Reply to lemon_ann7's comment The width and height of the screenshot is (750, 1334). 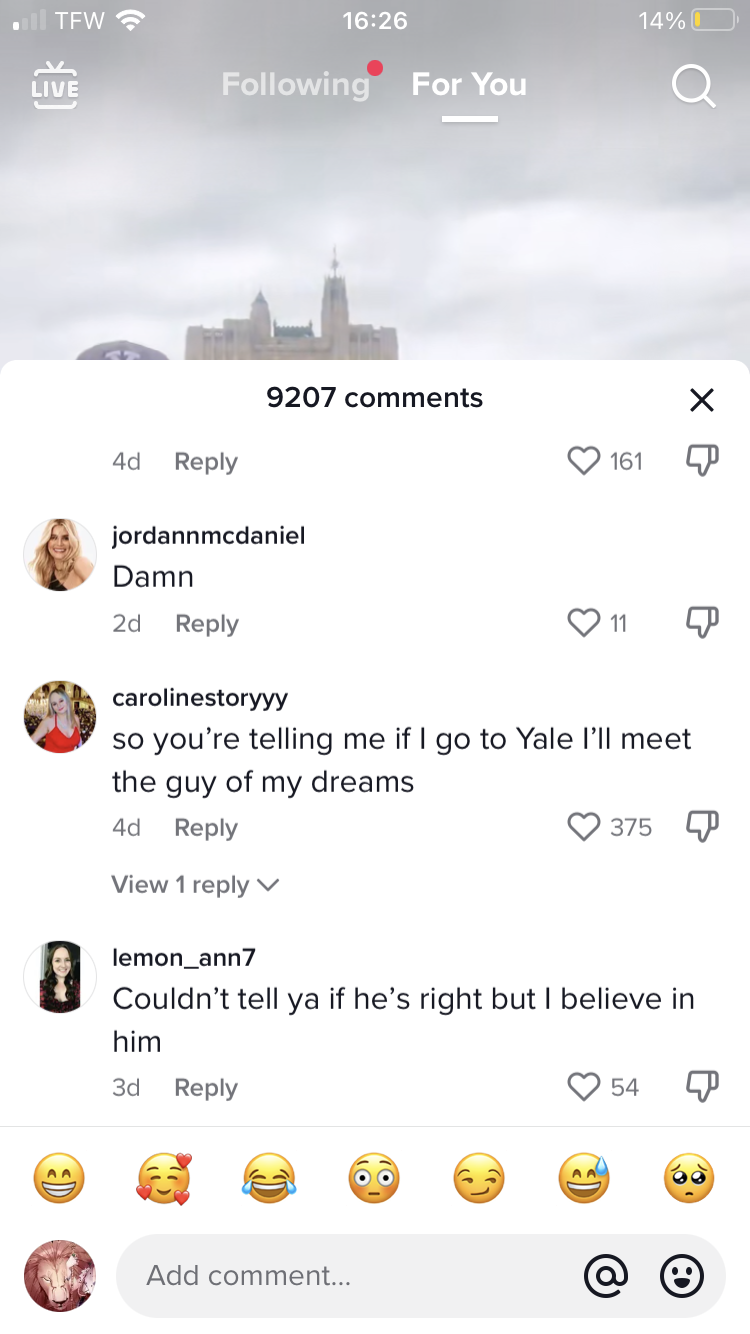206,1087
